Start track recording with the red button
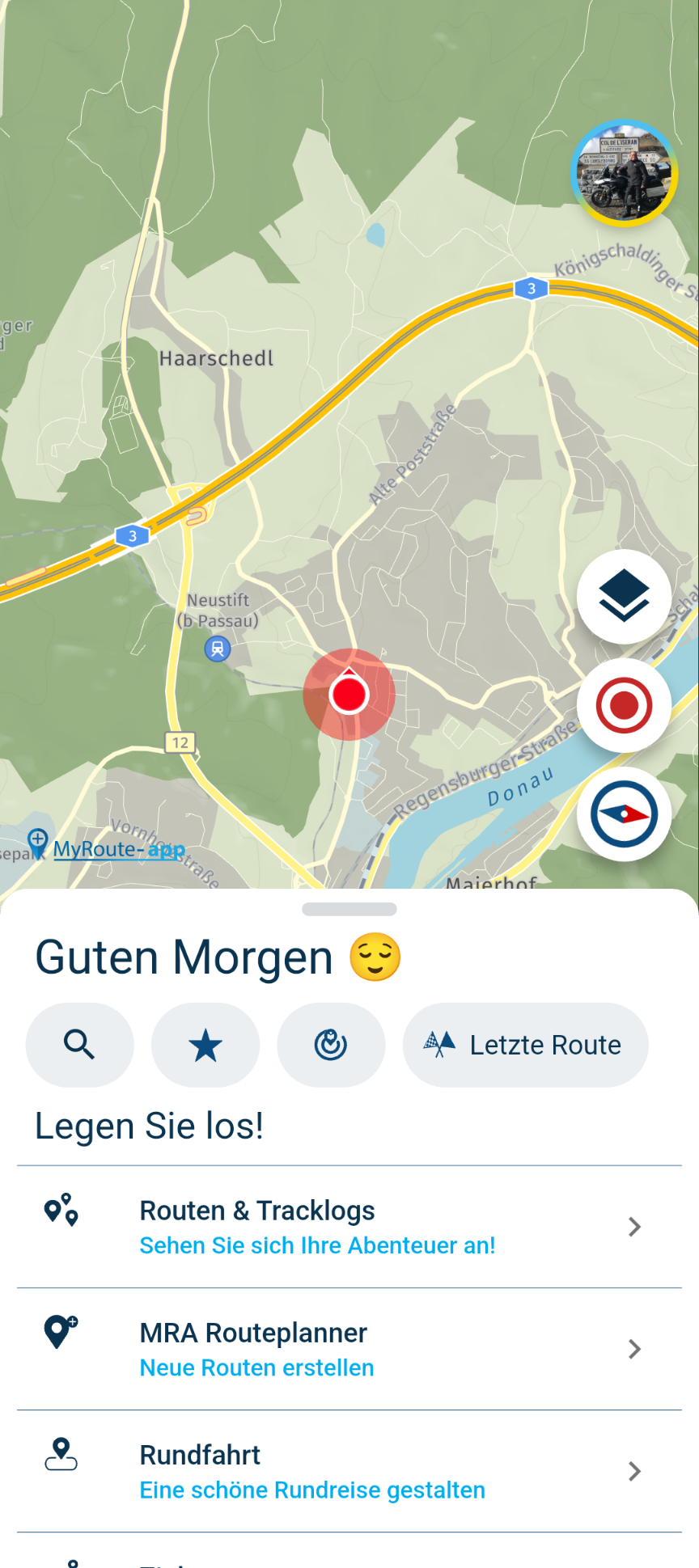699x1568 pixels. [624, 705]
